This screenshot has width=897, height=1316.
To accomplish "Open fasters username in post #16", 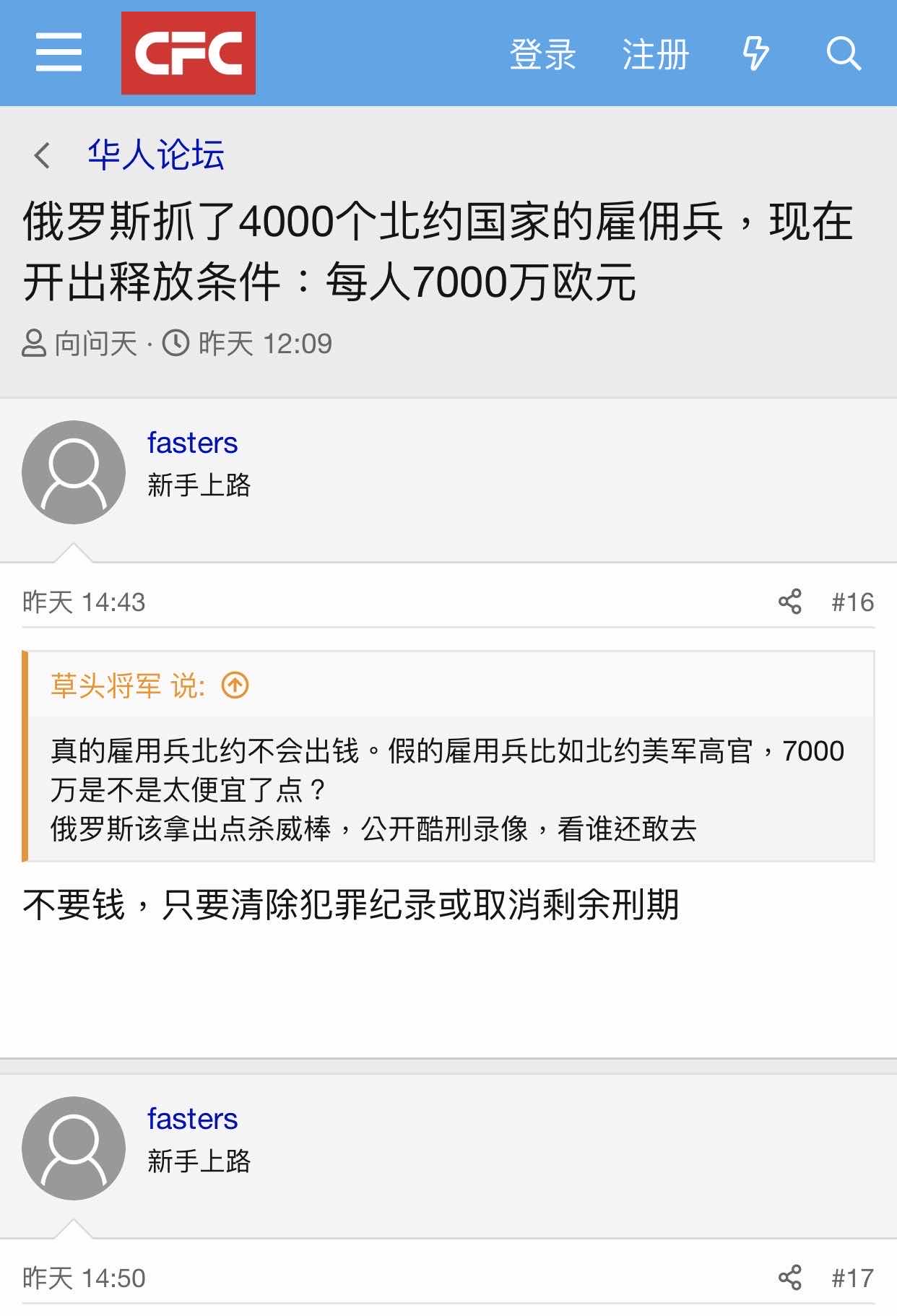I will (192, 443).
